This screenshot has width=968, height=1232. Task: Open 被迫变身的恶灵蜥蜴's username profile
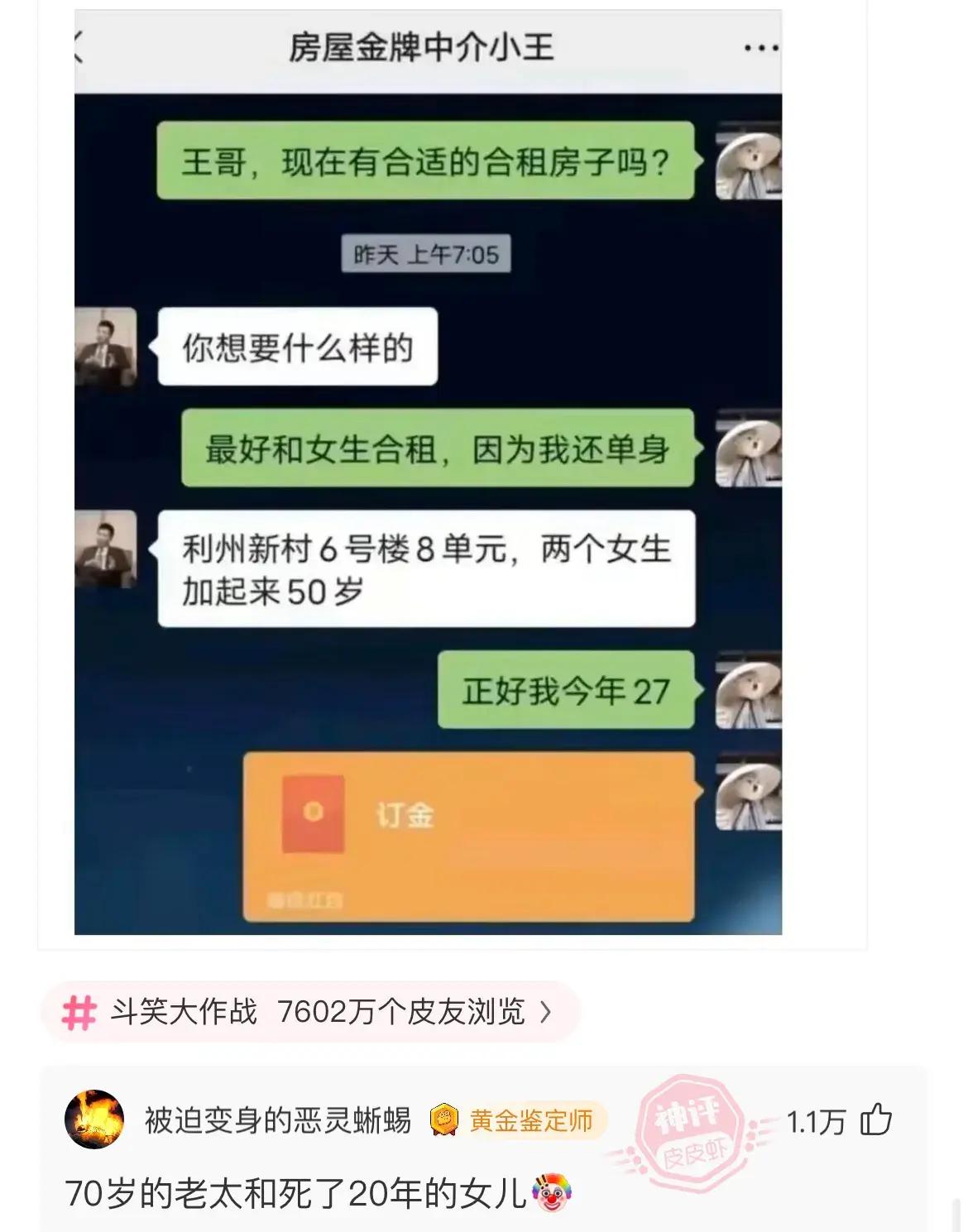tap(277, 1121)
